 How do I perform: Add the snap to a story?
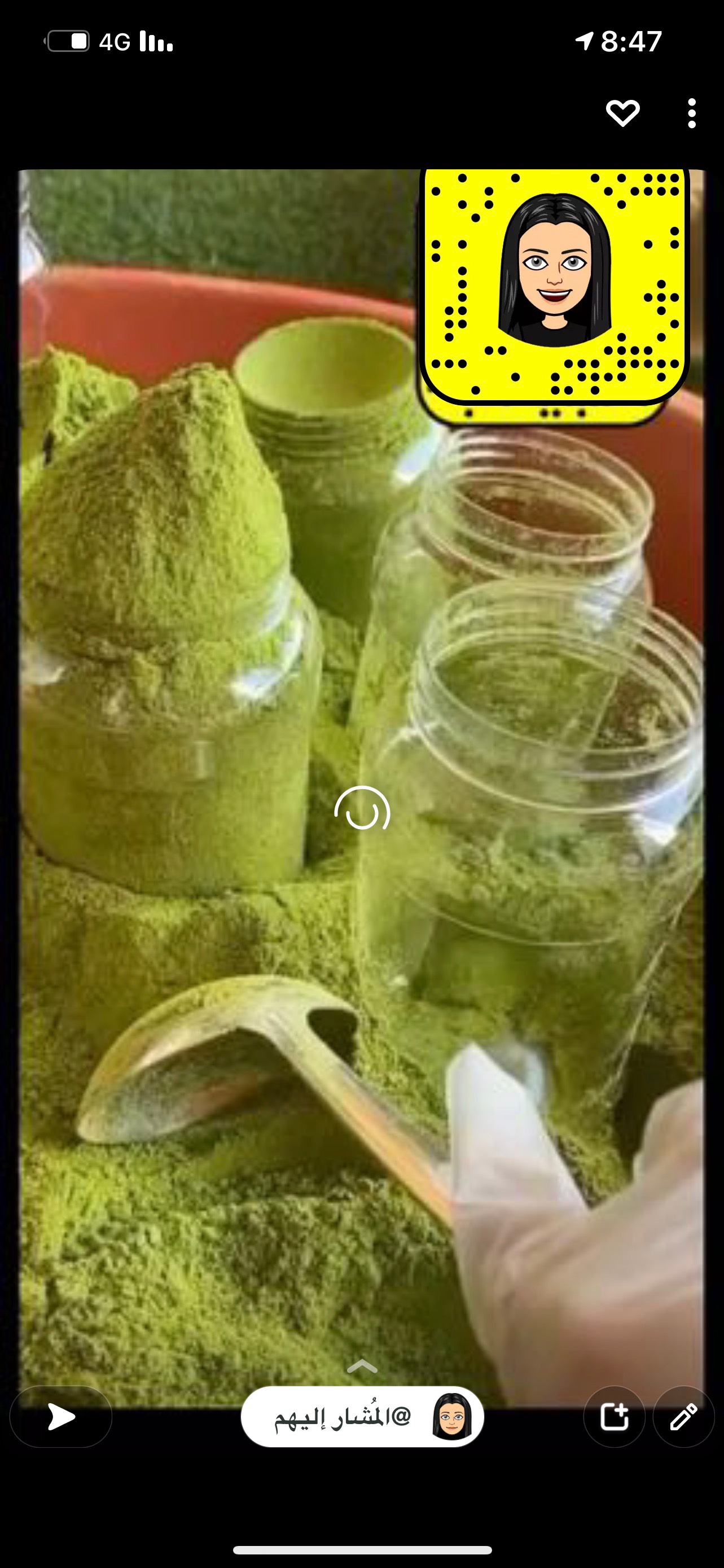[614, 1417]
